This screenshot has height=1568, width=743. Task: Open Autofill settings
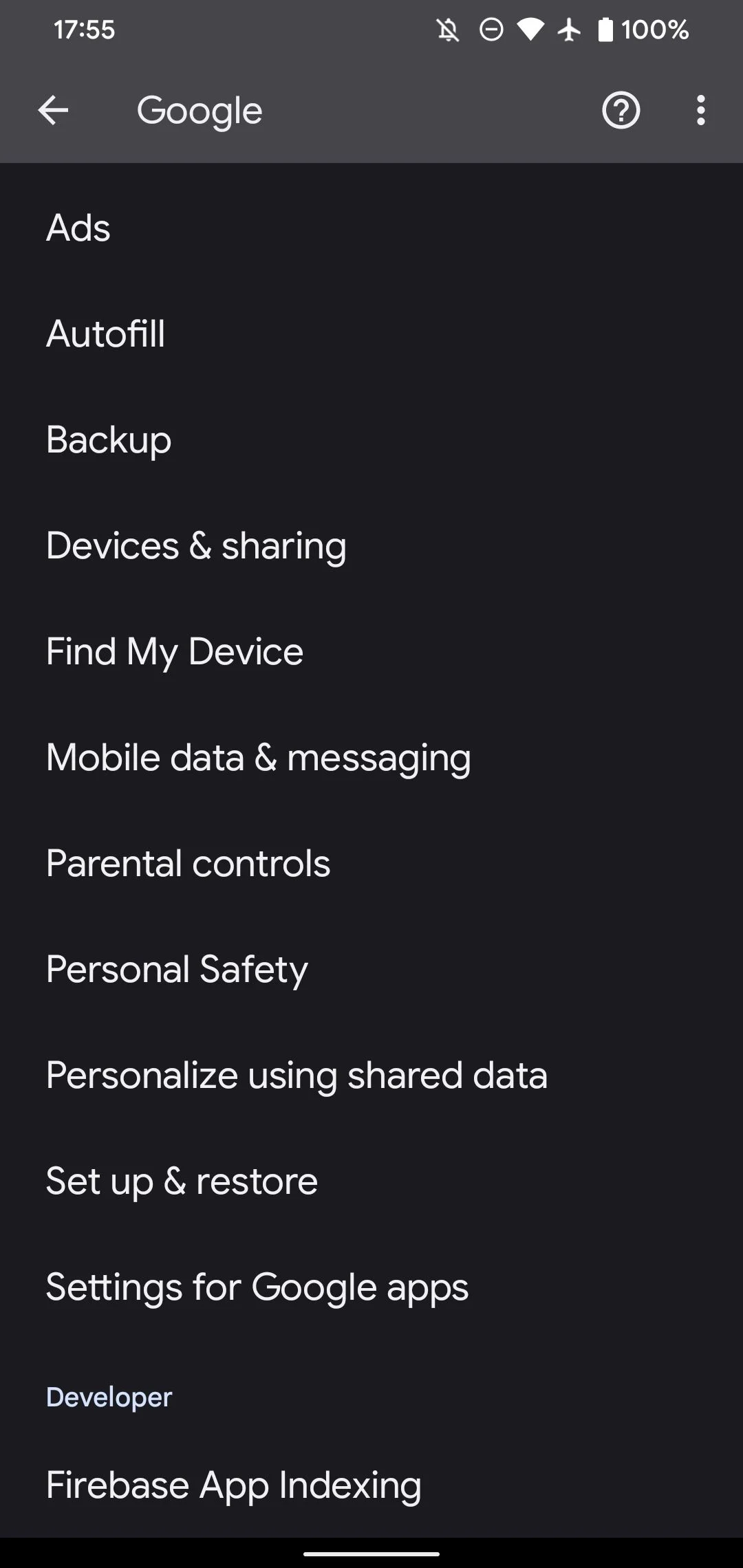(371, 334)
